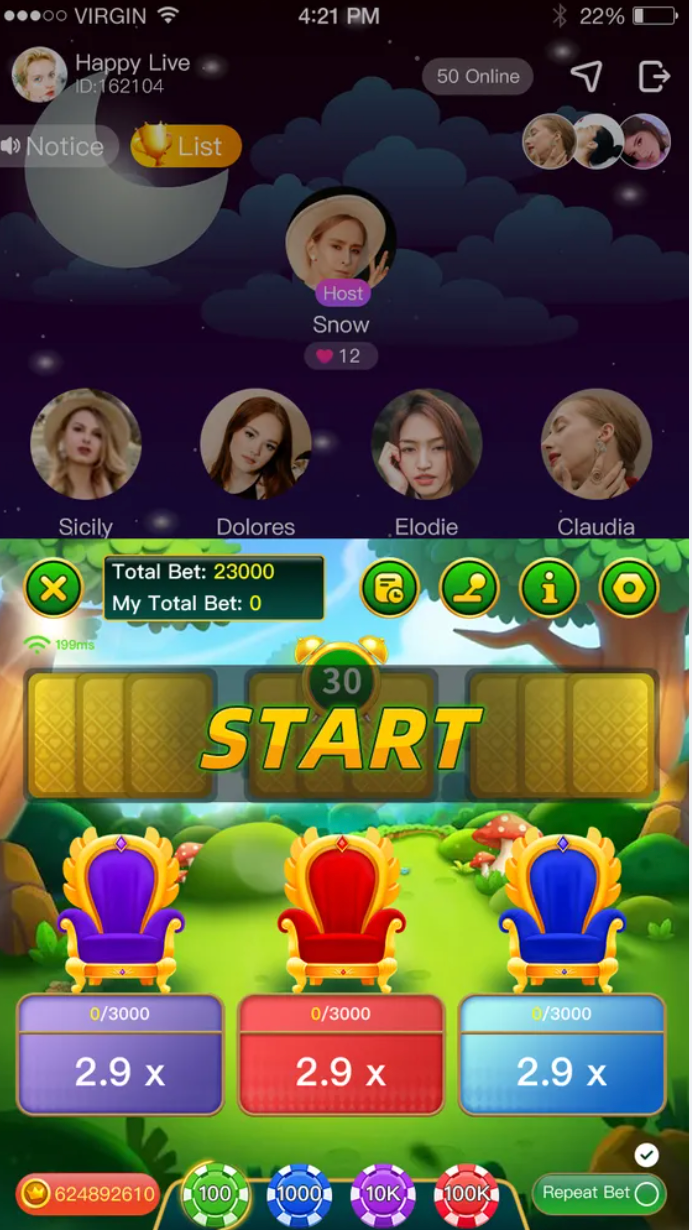Select the 10K chip
Screen dimensions: 692x1230
point(383,1194)
